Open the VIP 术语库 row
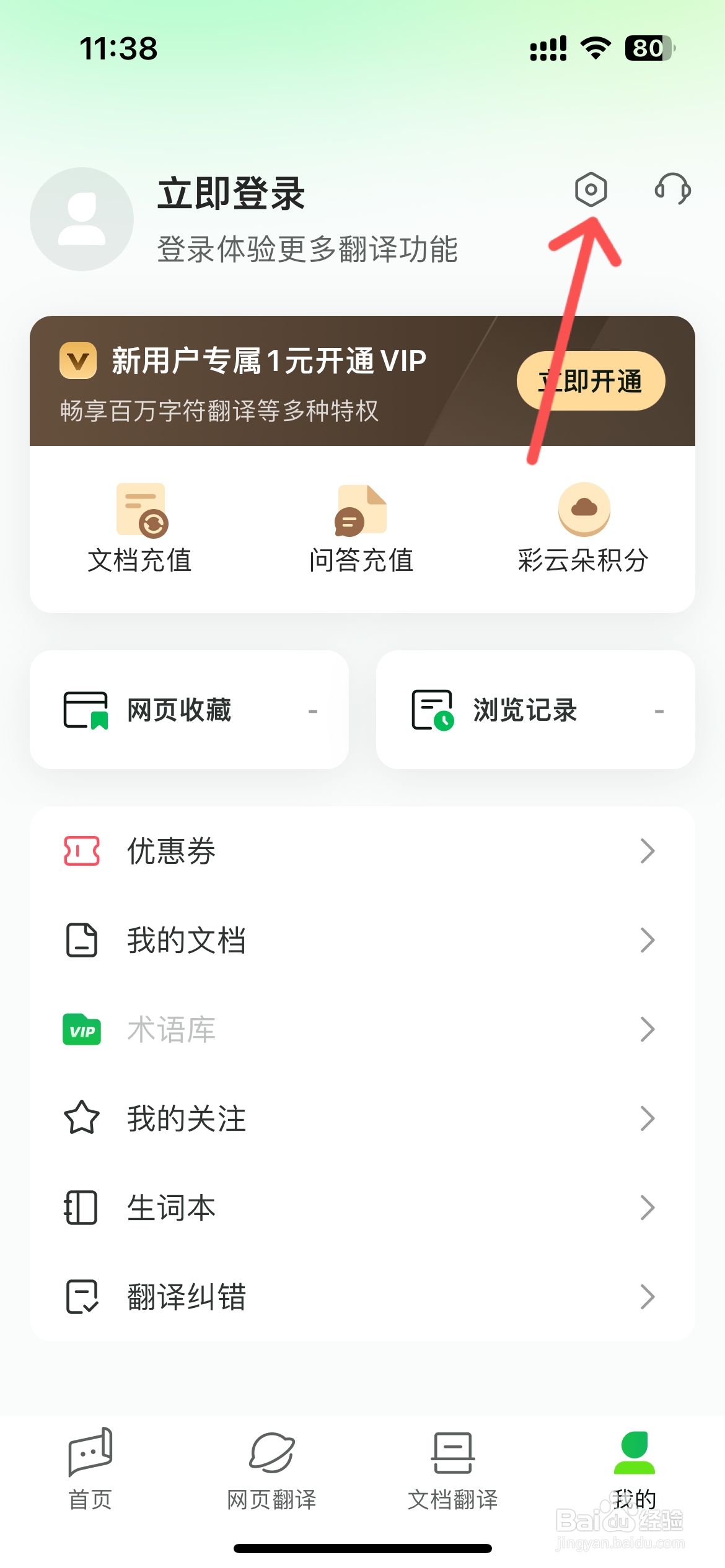Screen dimensions: 725x1568 click(x=362, y=1029)
